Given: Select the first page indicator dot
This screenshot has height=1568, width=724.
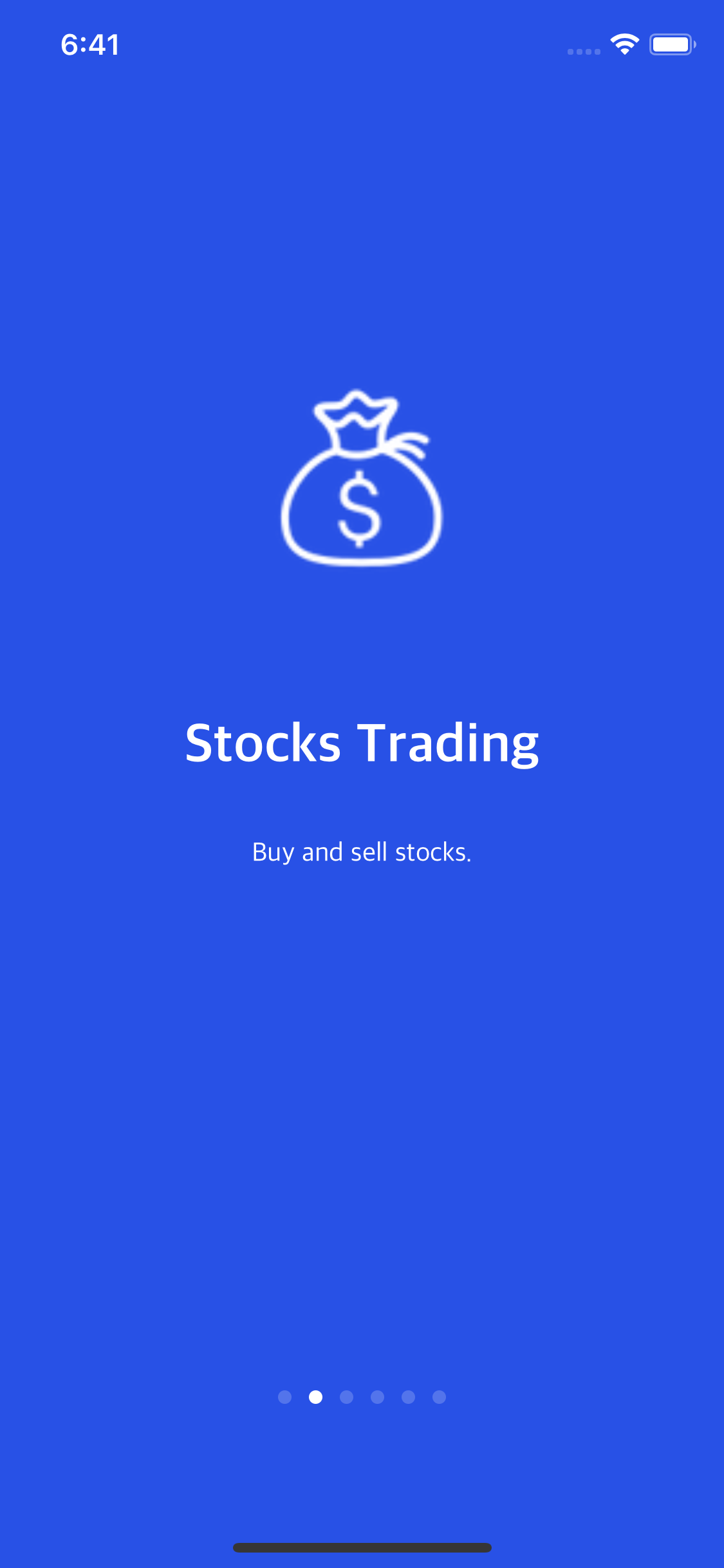Looking at the screenshot, I should click(x=284, y=1396).
